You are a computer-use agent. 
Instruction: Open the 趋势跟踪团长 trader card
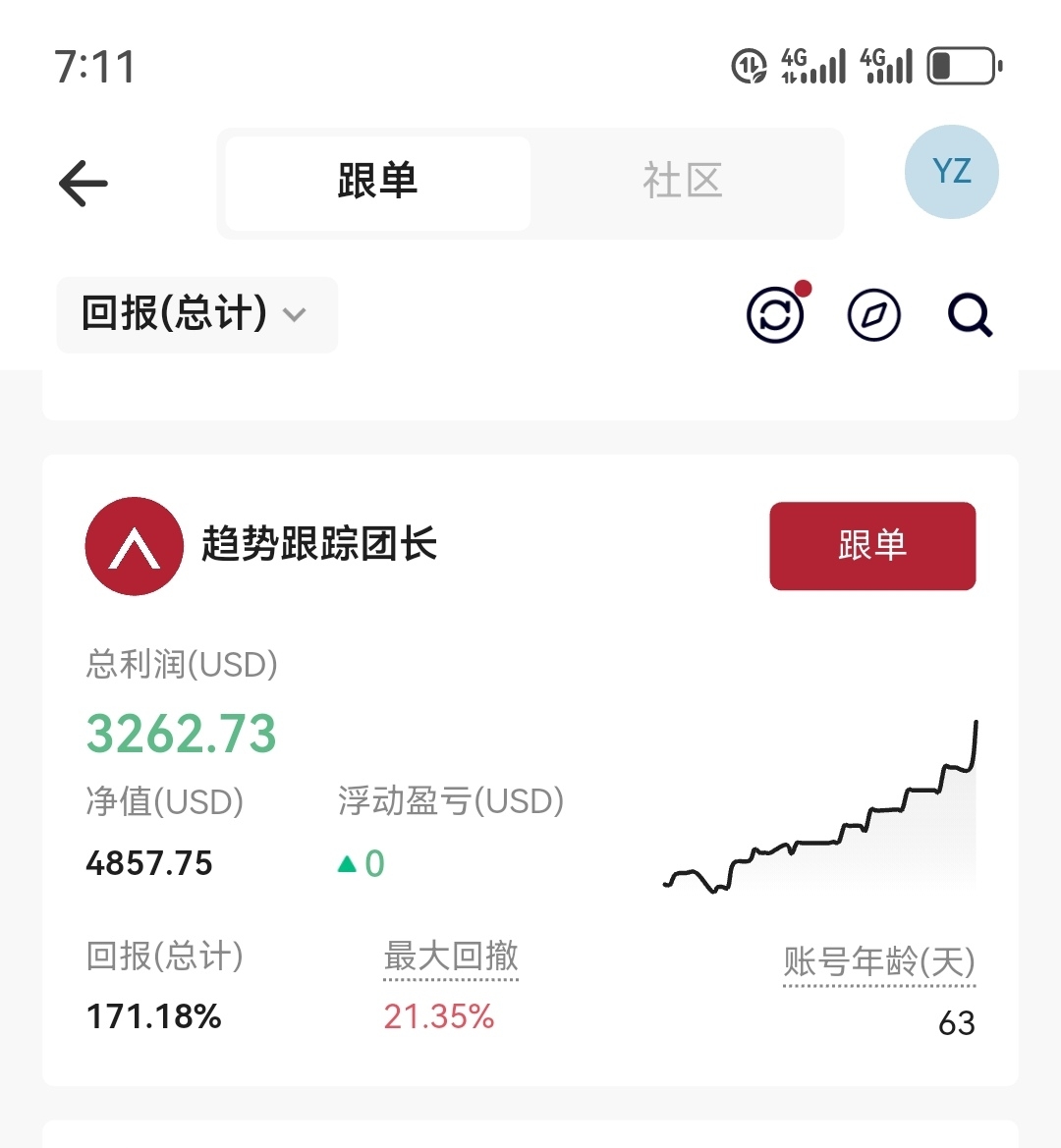[530, 770]
